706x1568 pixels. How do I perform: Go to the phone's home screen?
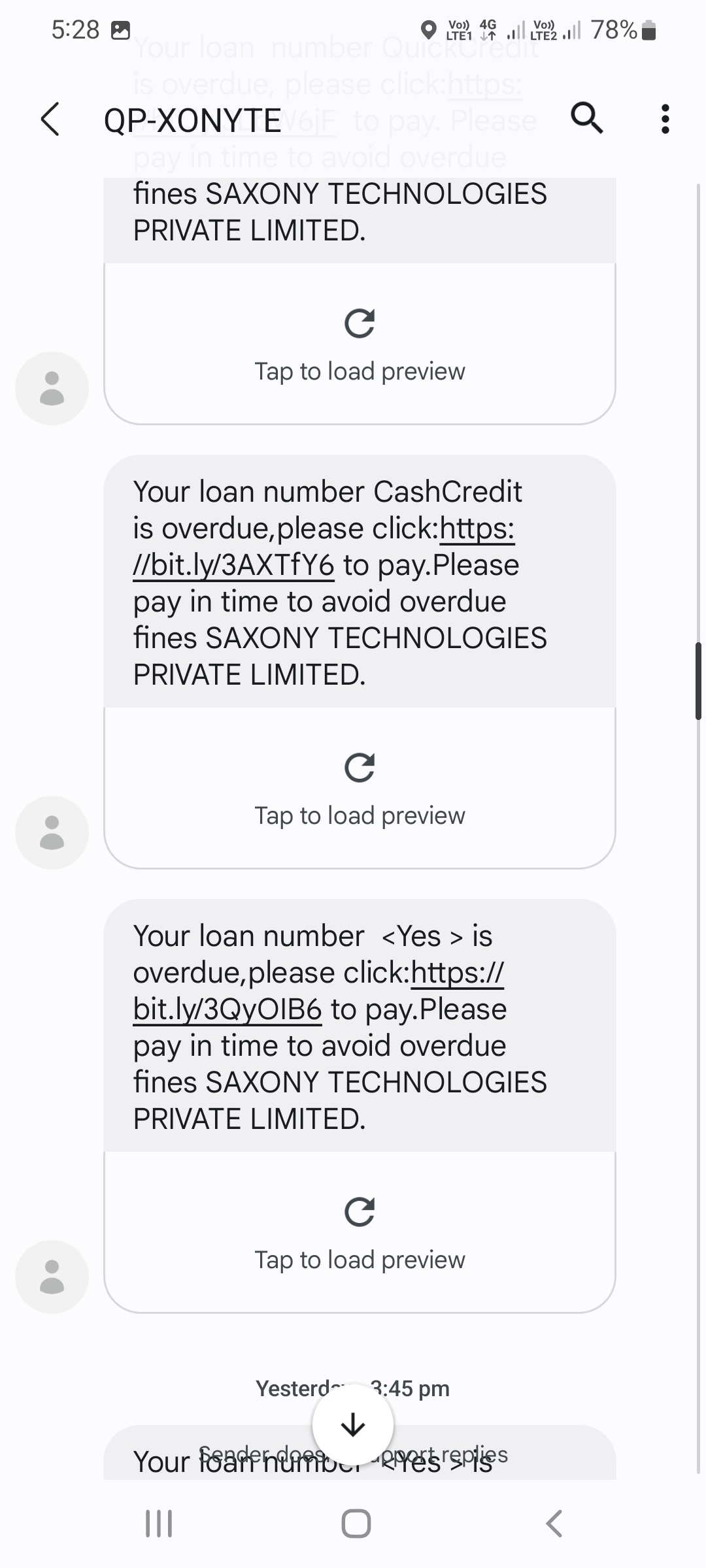click(x=356, y=1524)
